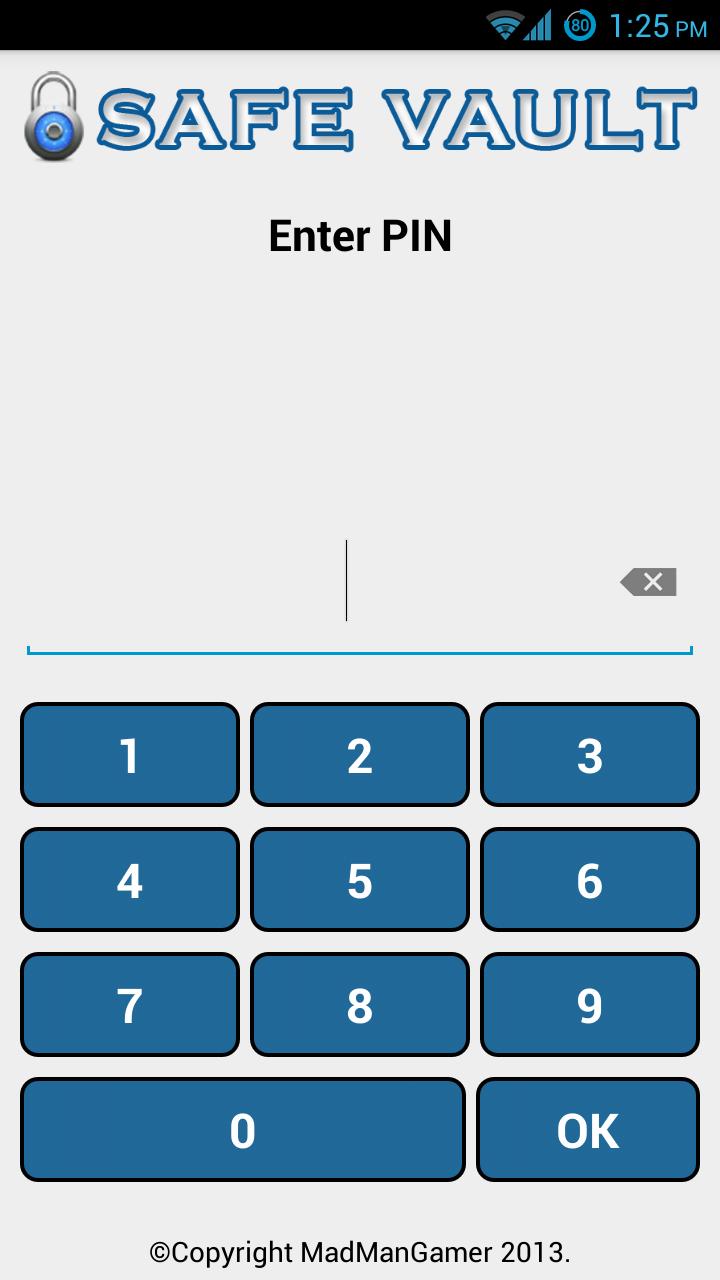Tap the wide 0 key

tap(243, 1130)
